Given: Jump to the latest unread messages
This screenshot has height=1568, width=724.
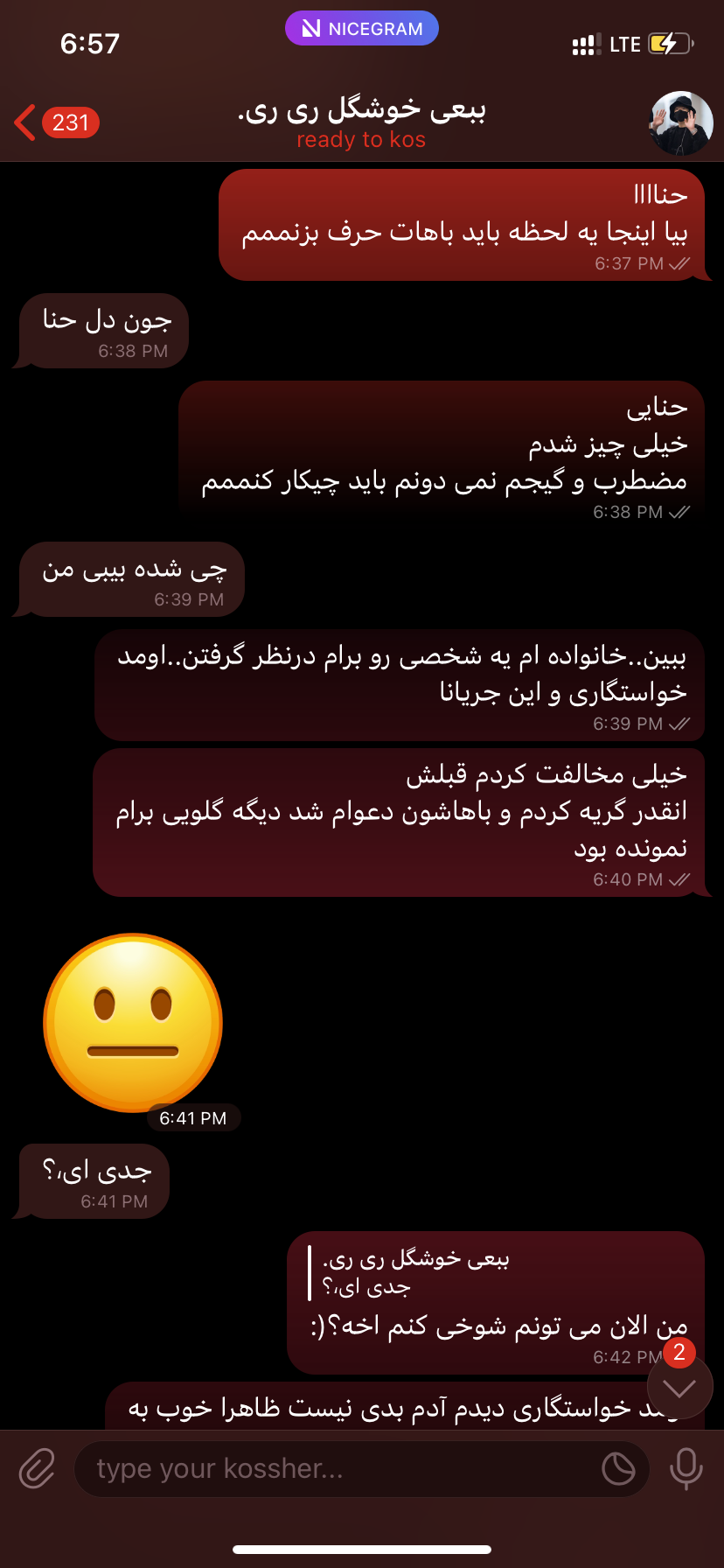Looking at the screenshot, I should click(x=679, y=1387).
